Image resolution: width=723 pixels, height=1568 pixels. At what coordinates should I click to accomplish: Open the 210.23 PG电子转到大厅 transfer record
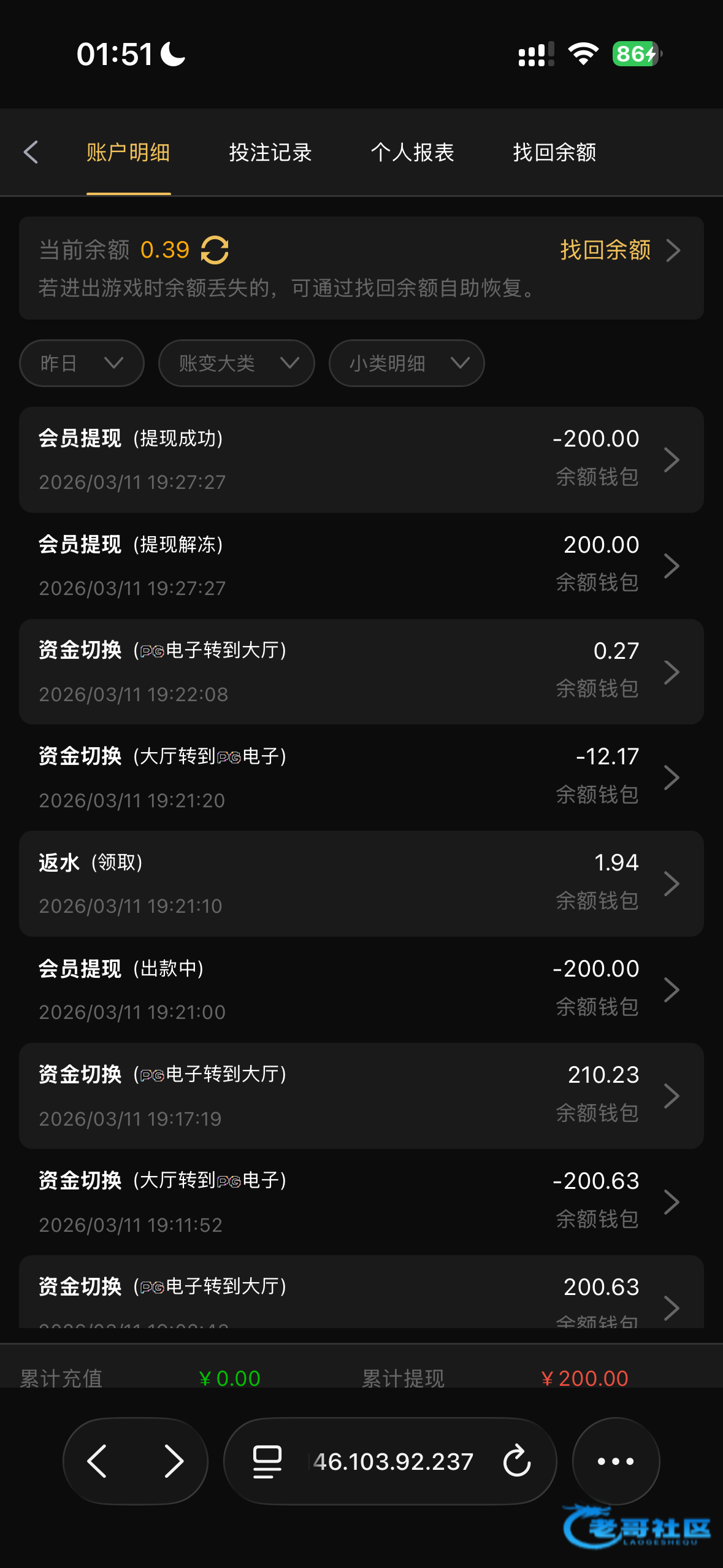pyautogui.click(x=361, y=1096)
